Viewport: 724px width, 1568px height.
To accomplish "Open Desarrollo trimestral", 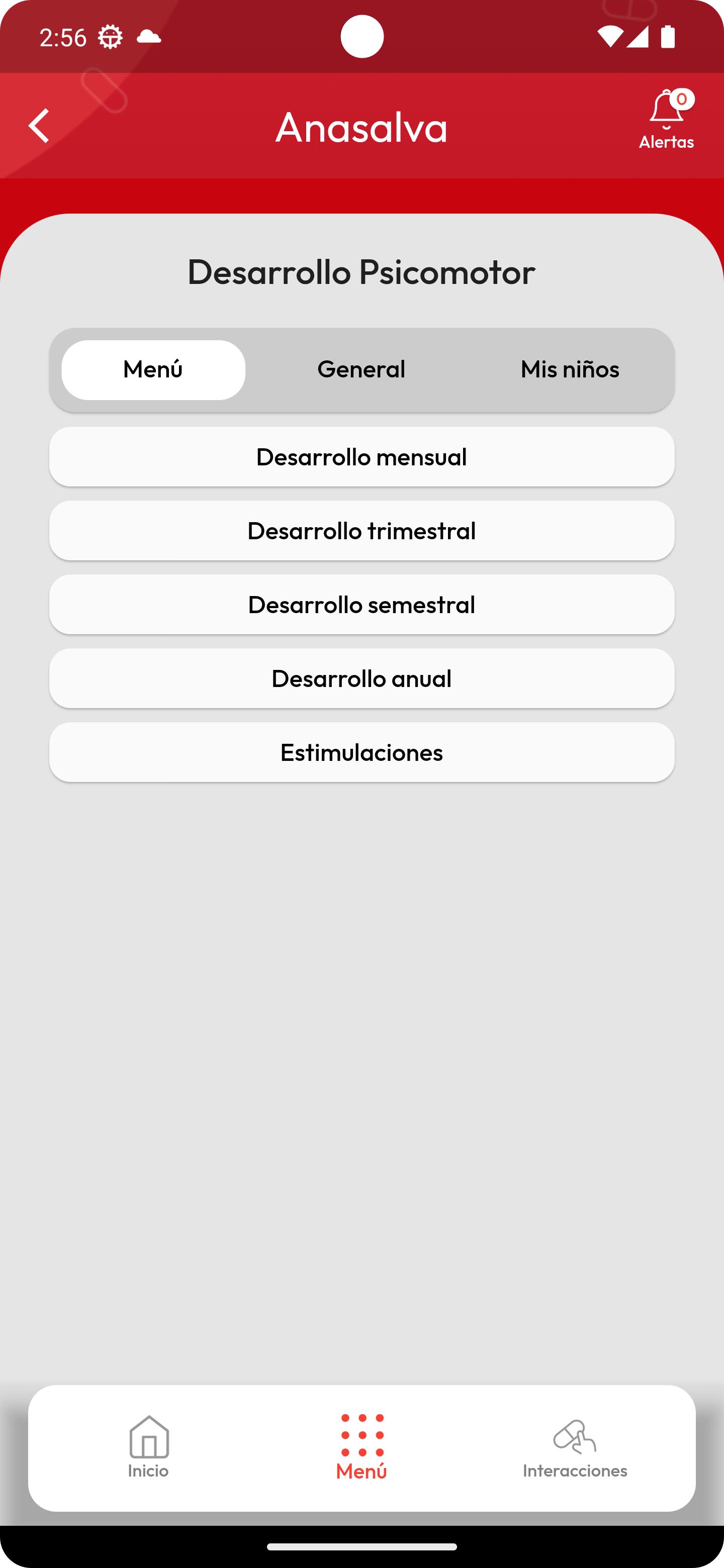I will tap(361, 531).
